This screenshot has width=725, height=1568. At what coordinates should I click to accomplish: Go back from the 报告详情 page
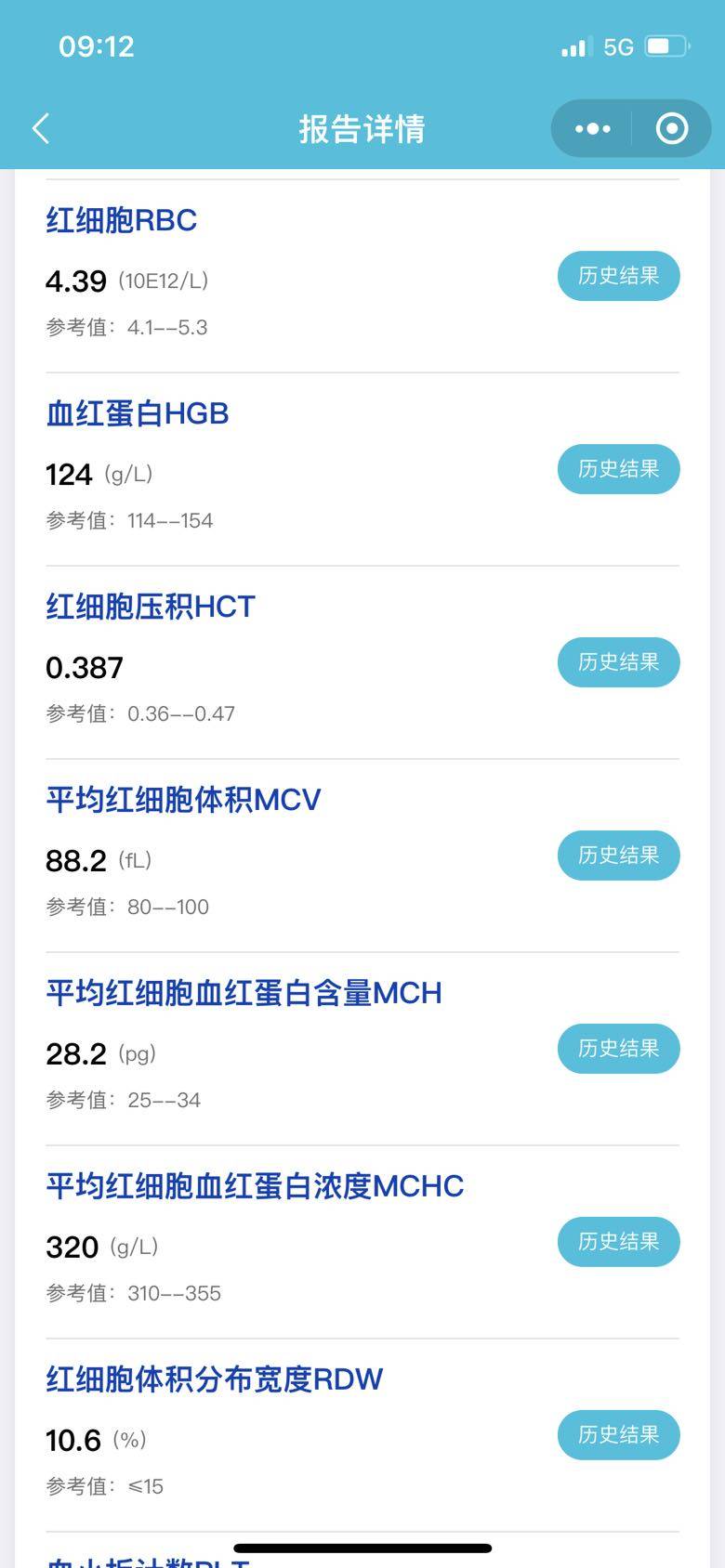(x=41, y=128)
